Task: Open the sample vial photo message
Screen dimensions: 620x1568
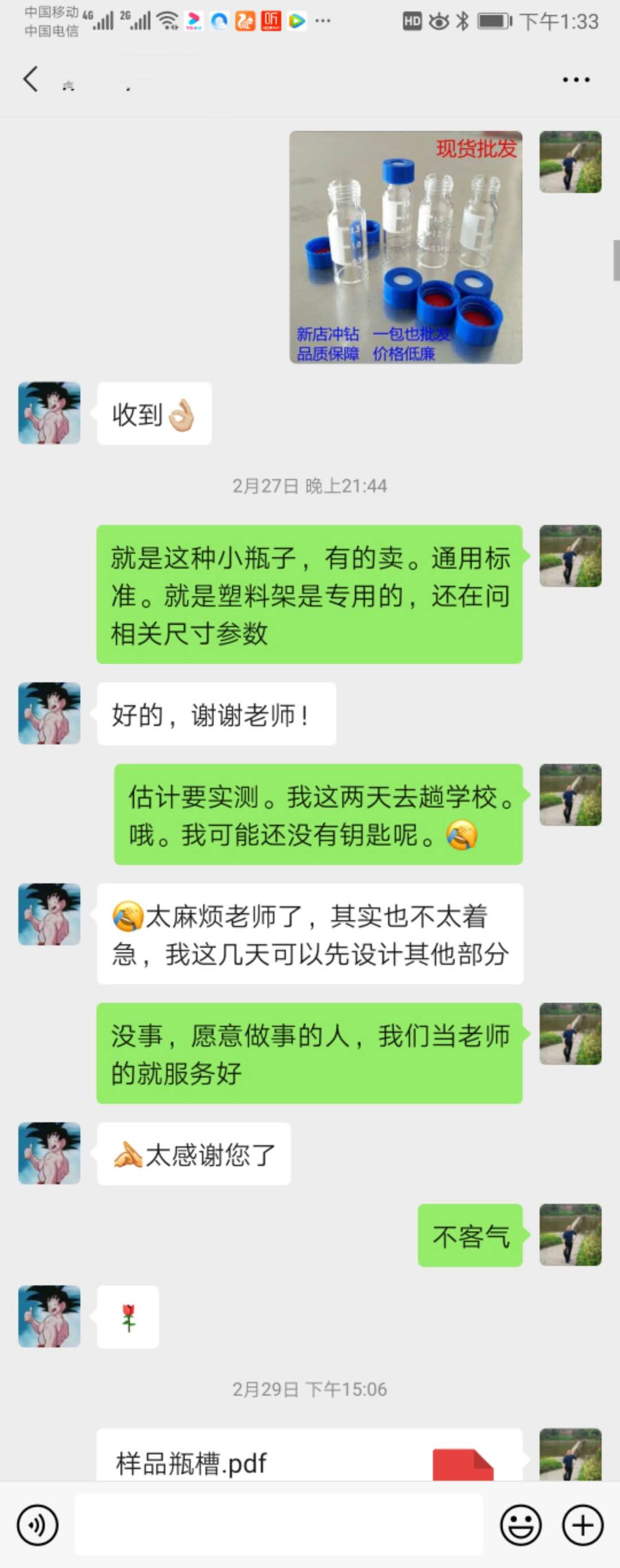Action: (x=405, y=247)
